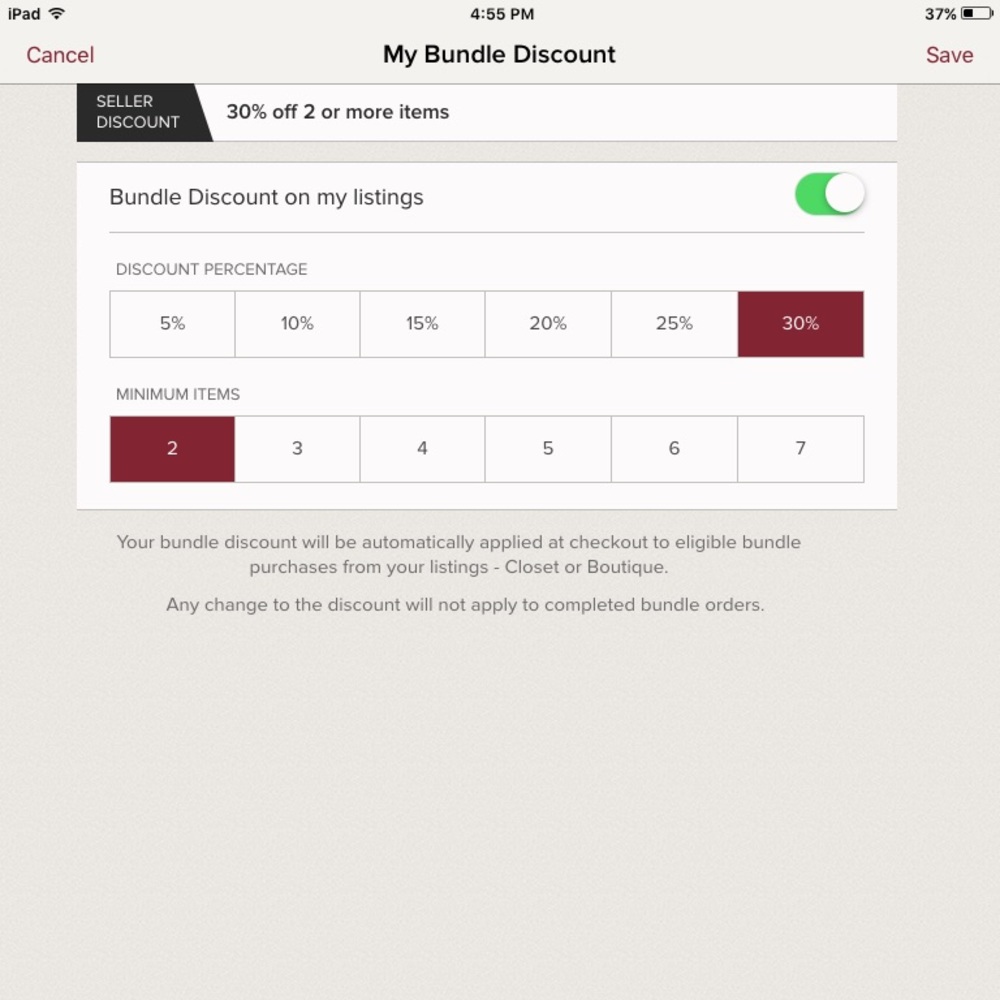Tap the selected 30% discount option
This screenshot has width=1000, height=1000.
tap(800, 324)
